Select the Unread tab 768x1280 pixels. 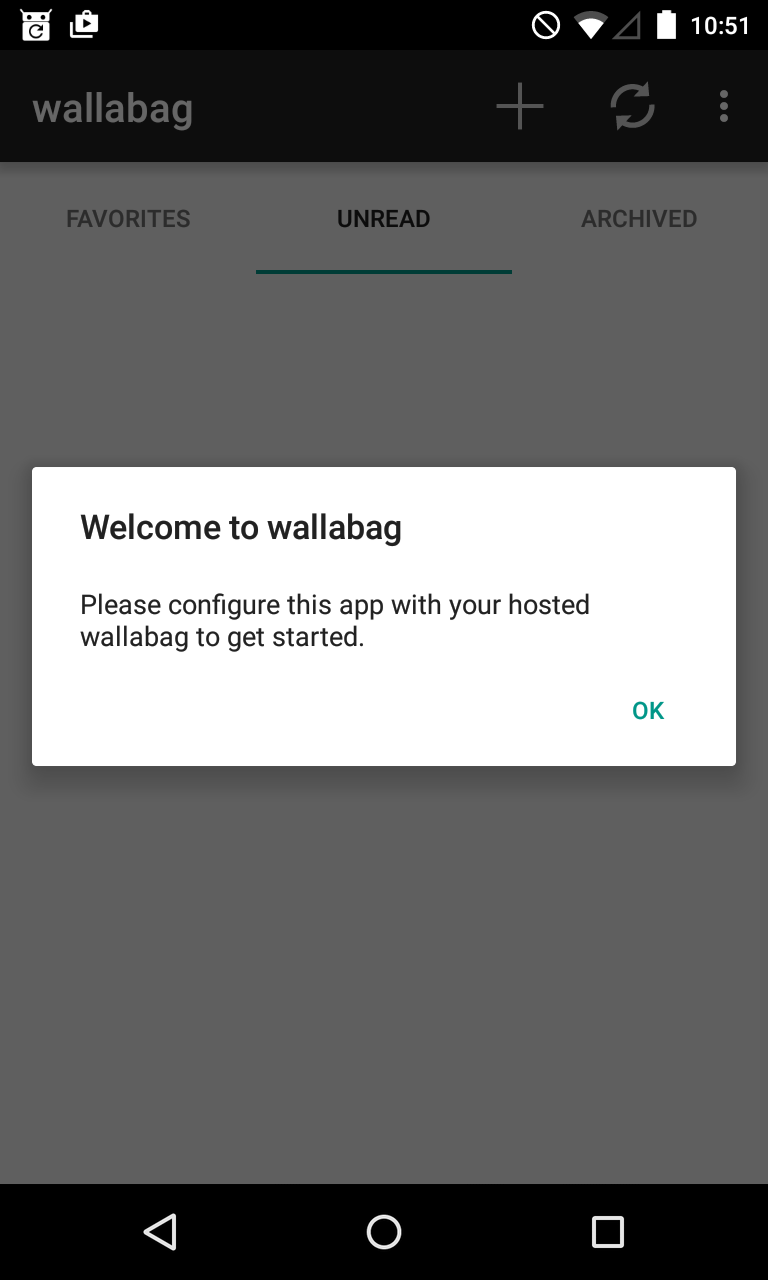tap(384, 219)
